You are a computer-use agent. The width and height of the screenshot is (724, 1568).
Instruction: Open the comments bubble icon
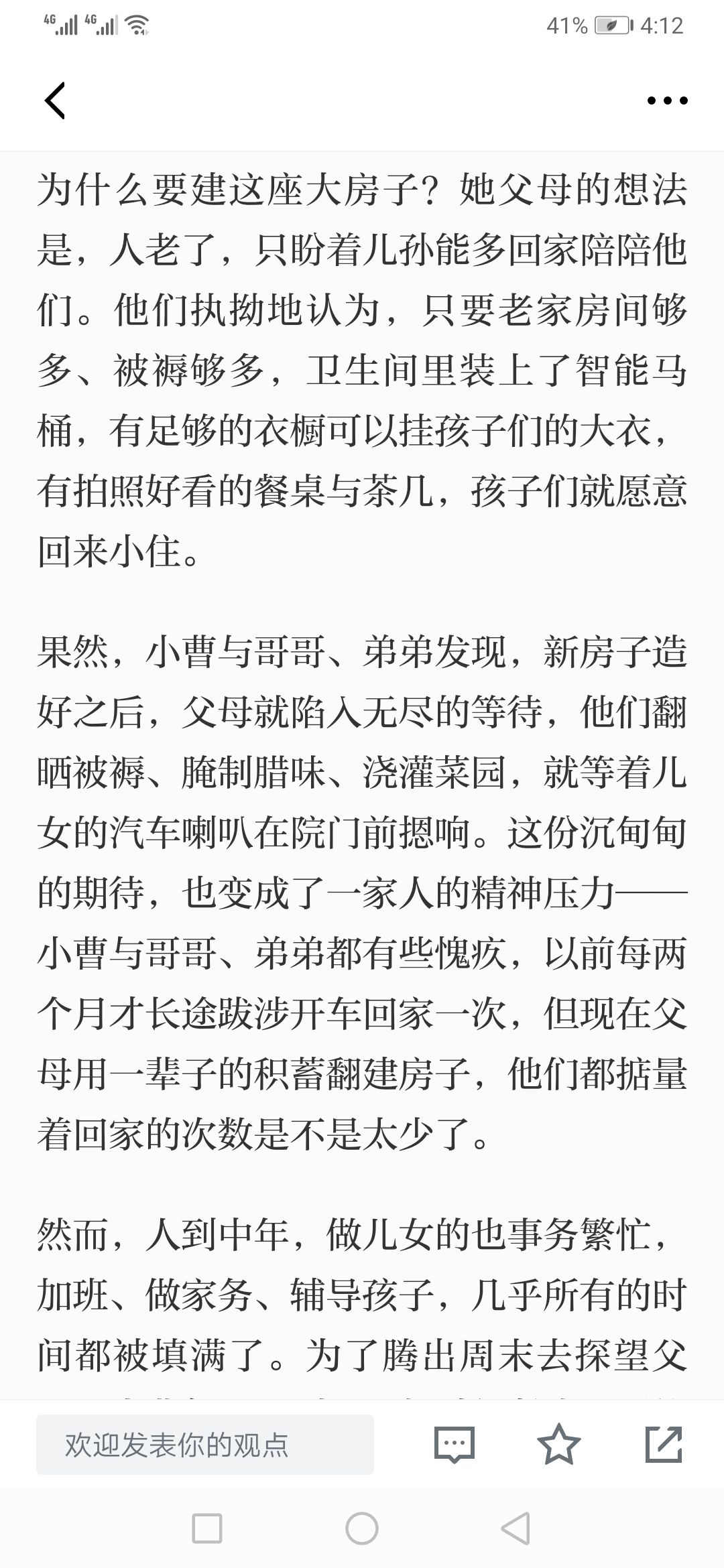click(454, 1445)
